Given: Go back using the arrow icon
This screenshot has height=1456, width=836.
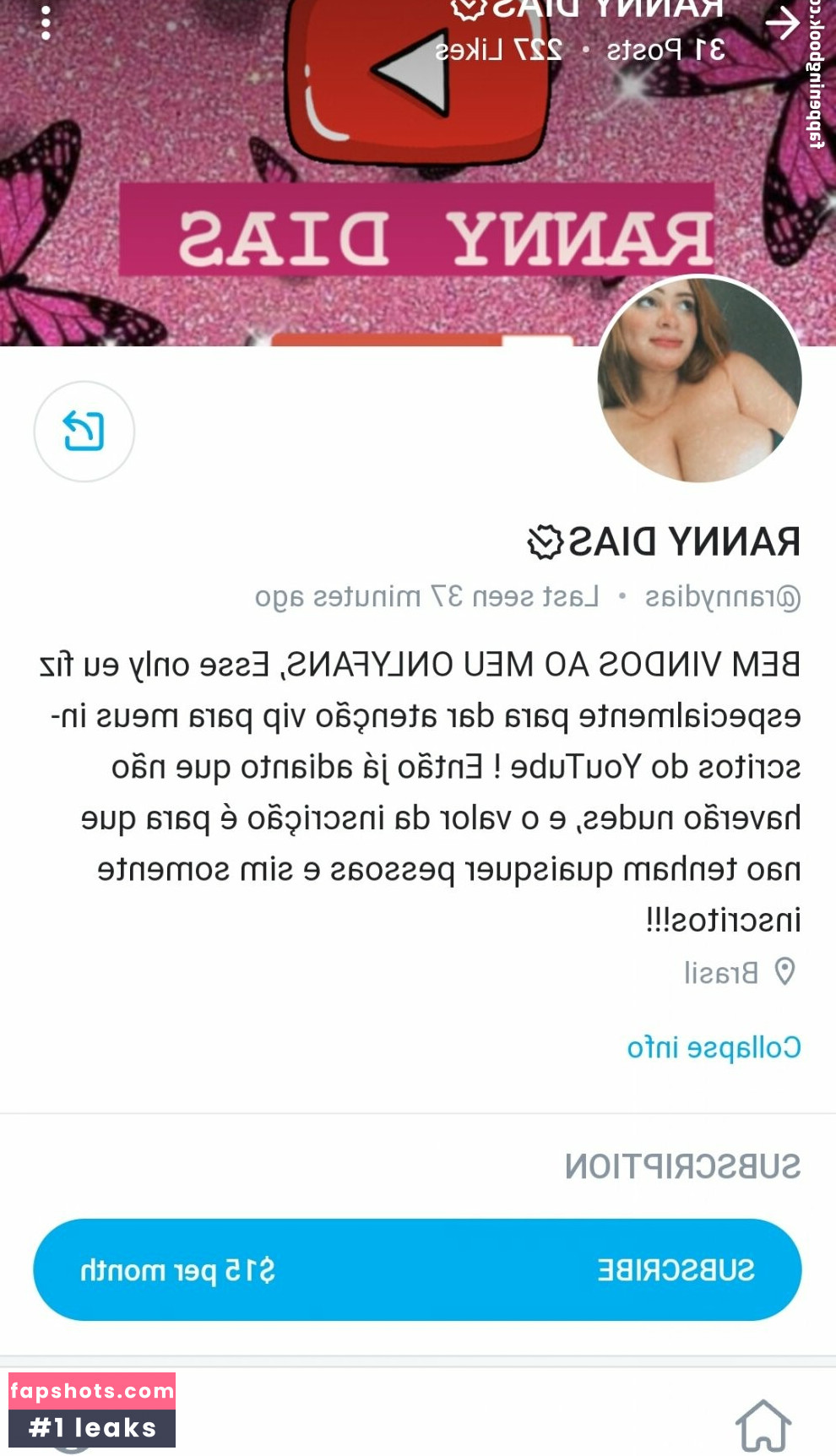Looking at the screenshot, I should tap(782, 23).
